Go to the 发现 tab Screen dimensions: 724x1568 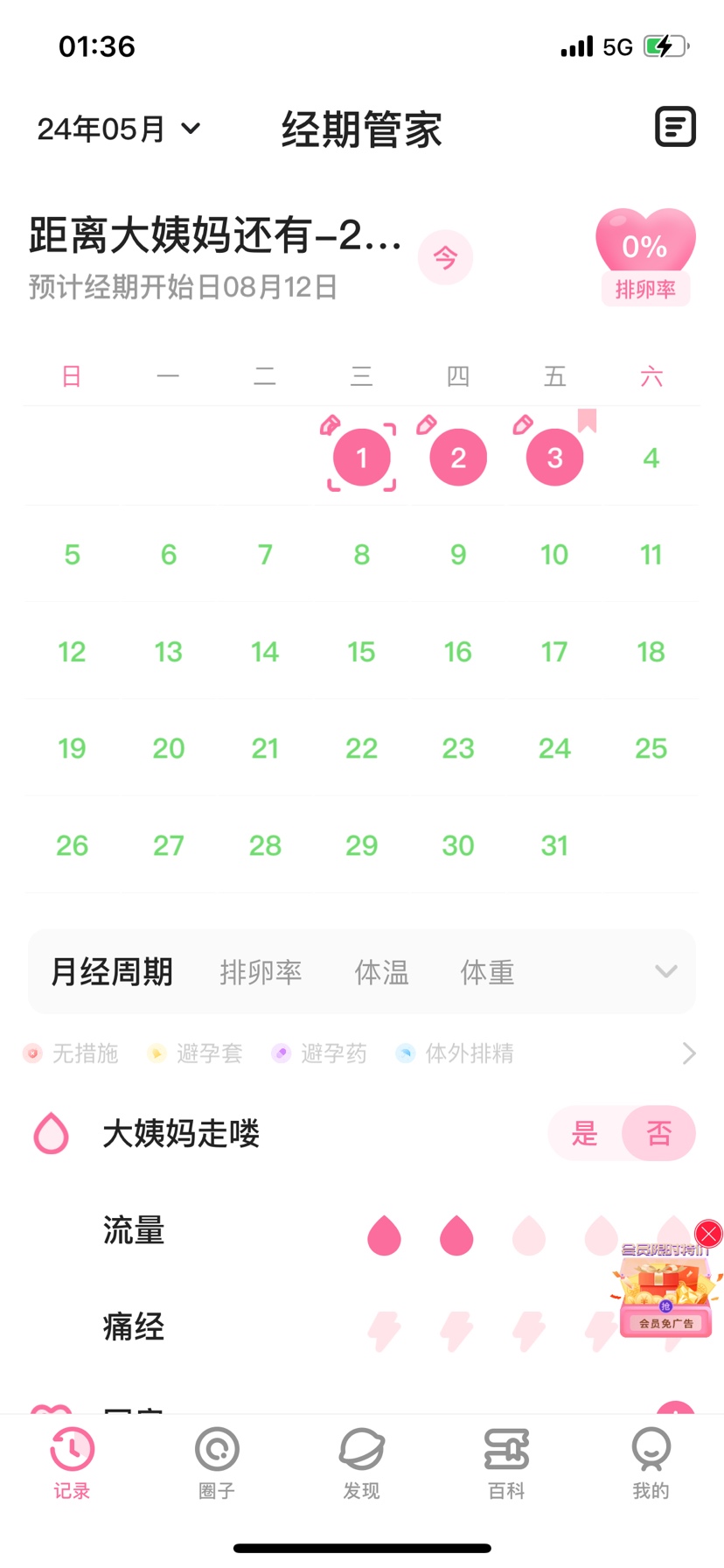pyautogui.click(x=361, y=1459)
